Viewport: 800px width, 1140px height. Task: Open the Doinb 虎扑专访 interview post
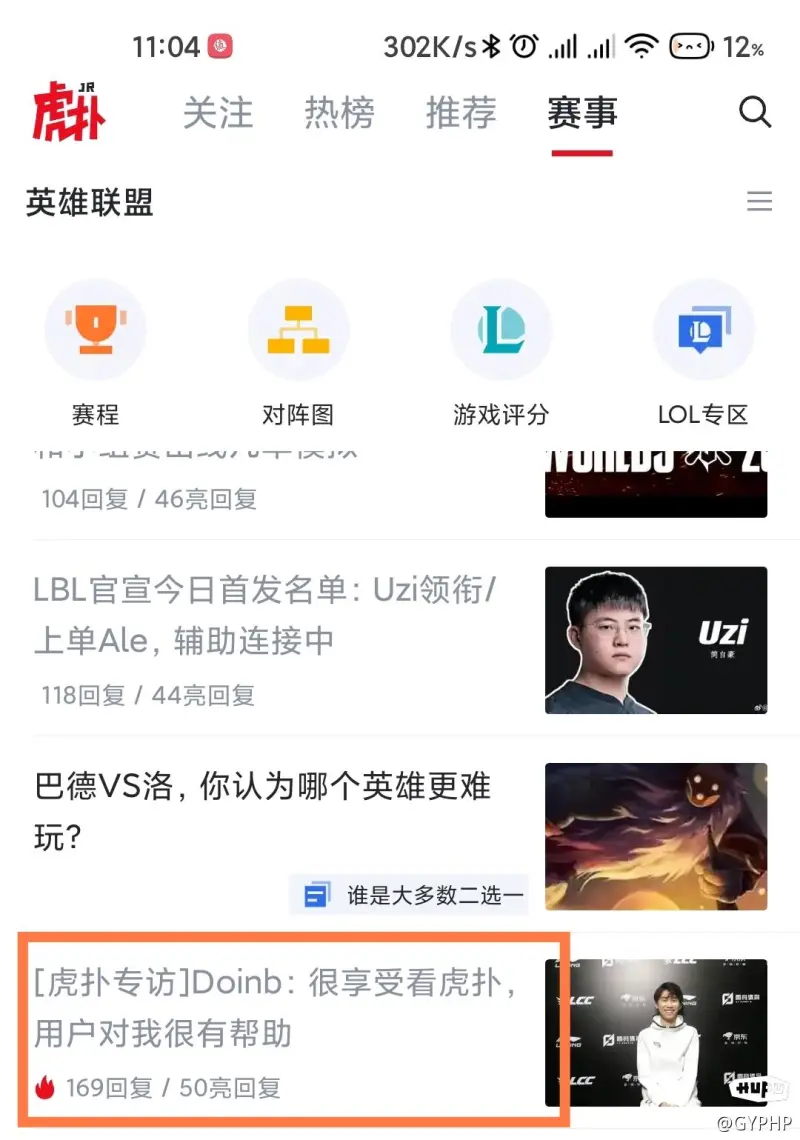[x=278, y=1010]
